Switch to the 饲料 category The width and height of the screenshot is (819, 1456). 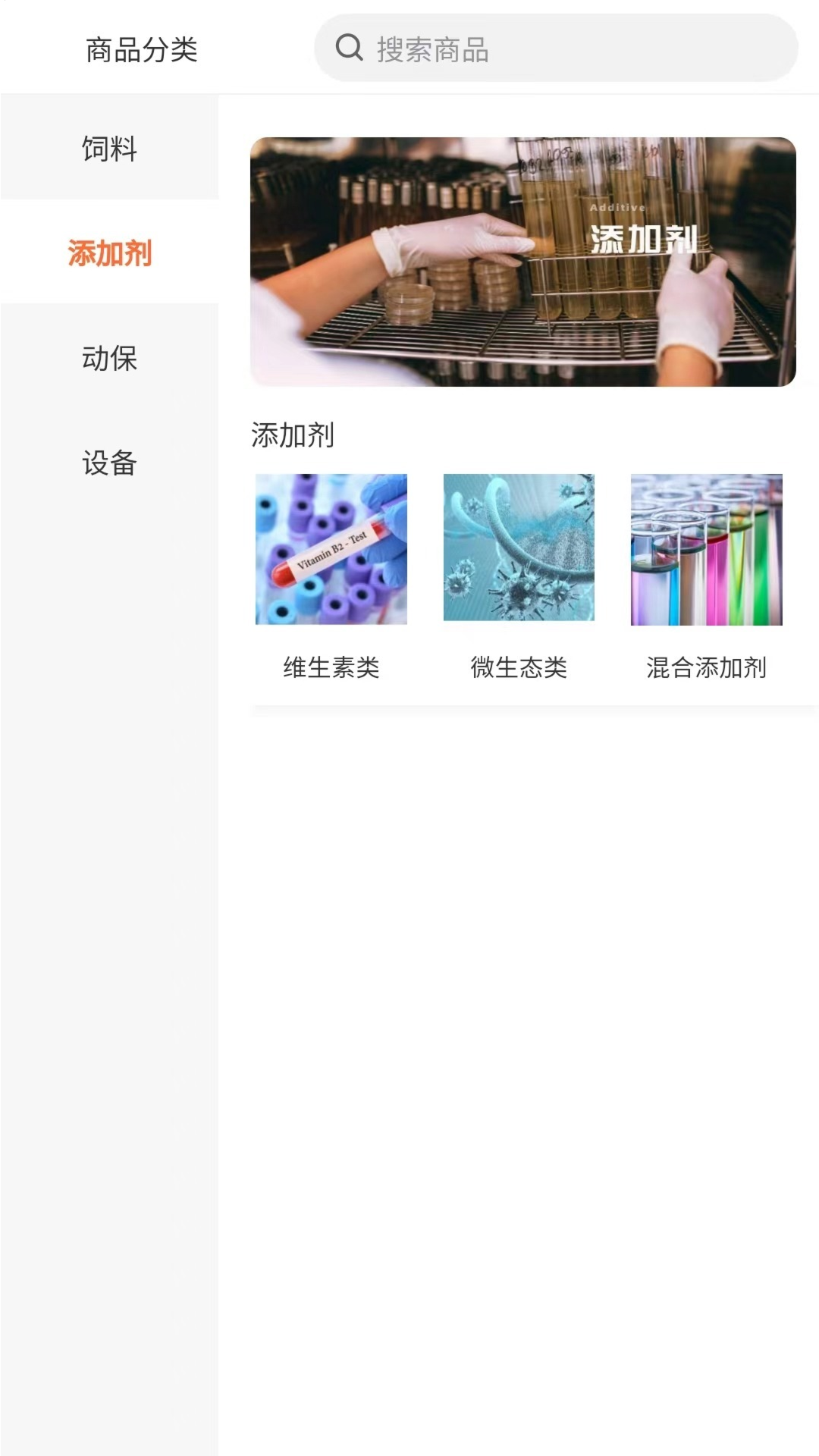click(x=109, y=149)
